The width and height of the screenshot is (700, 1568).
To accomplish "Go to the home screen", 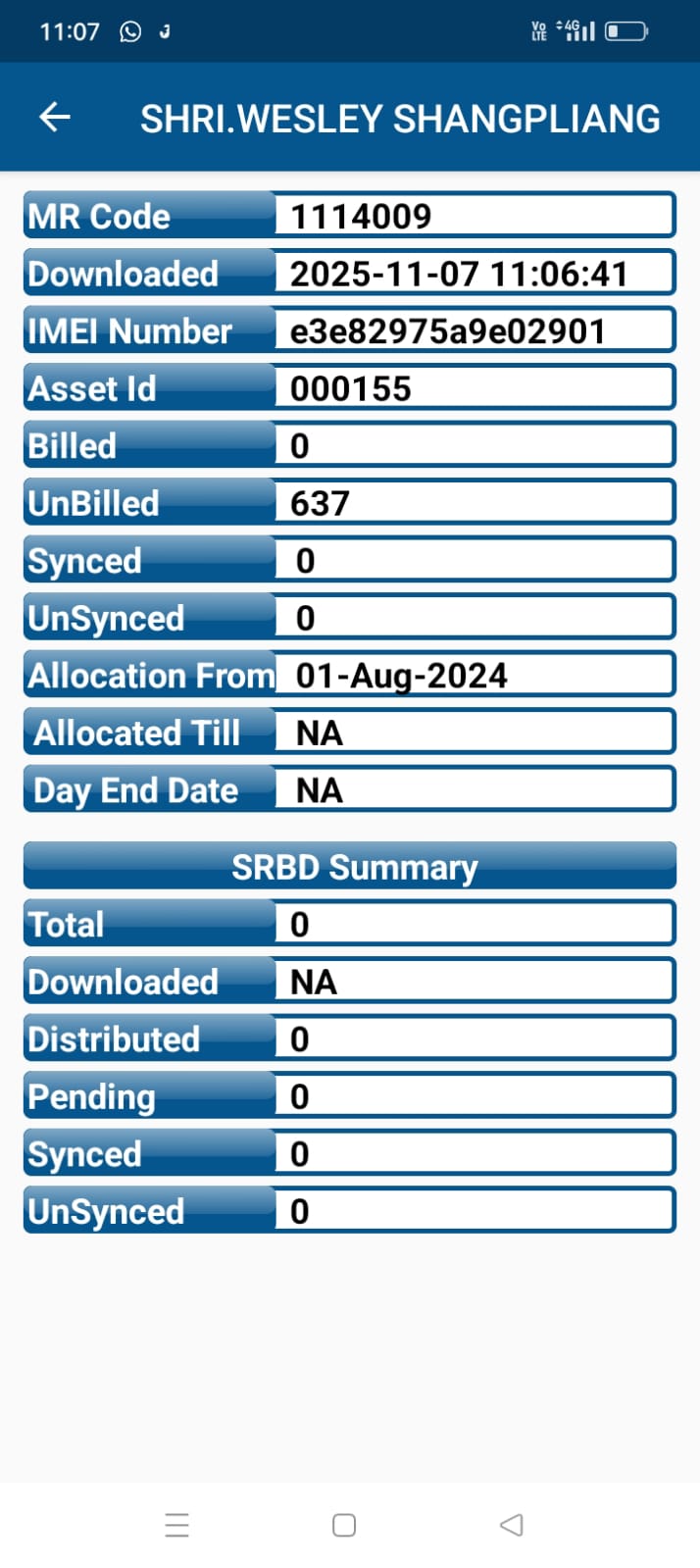I will tap(344, 1525).
